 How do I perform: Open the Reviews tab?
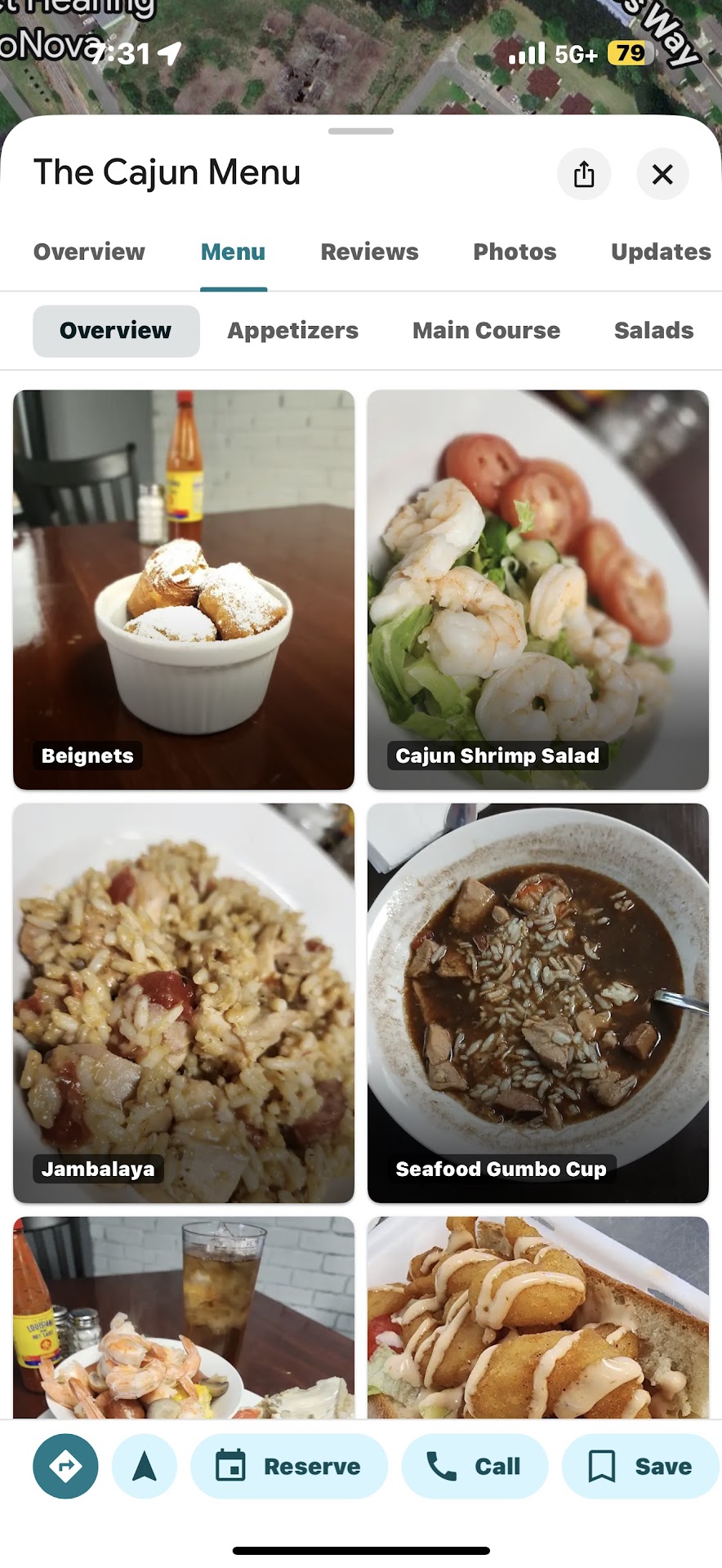pos(369,252)
